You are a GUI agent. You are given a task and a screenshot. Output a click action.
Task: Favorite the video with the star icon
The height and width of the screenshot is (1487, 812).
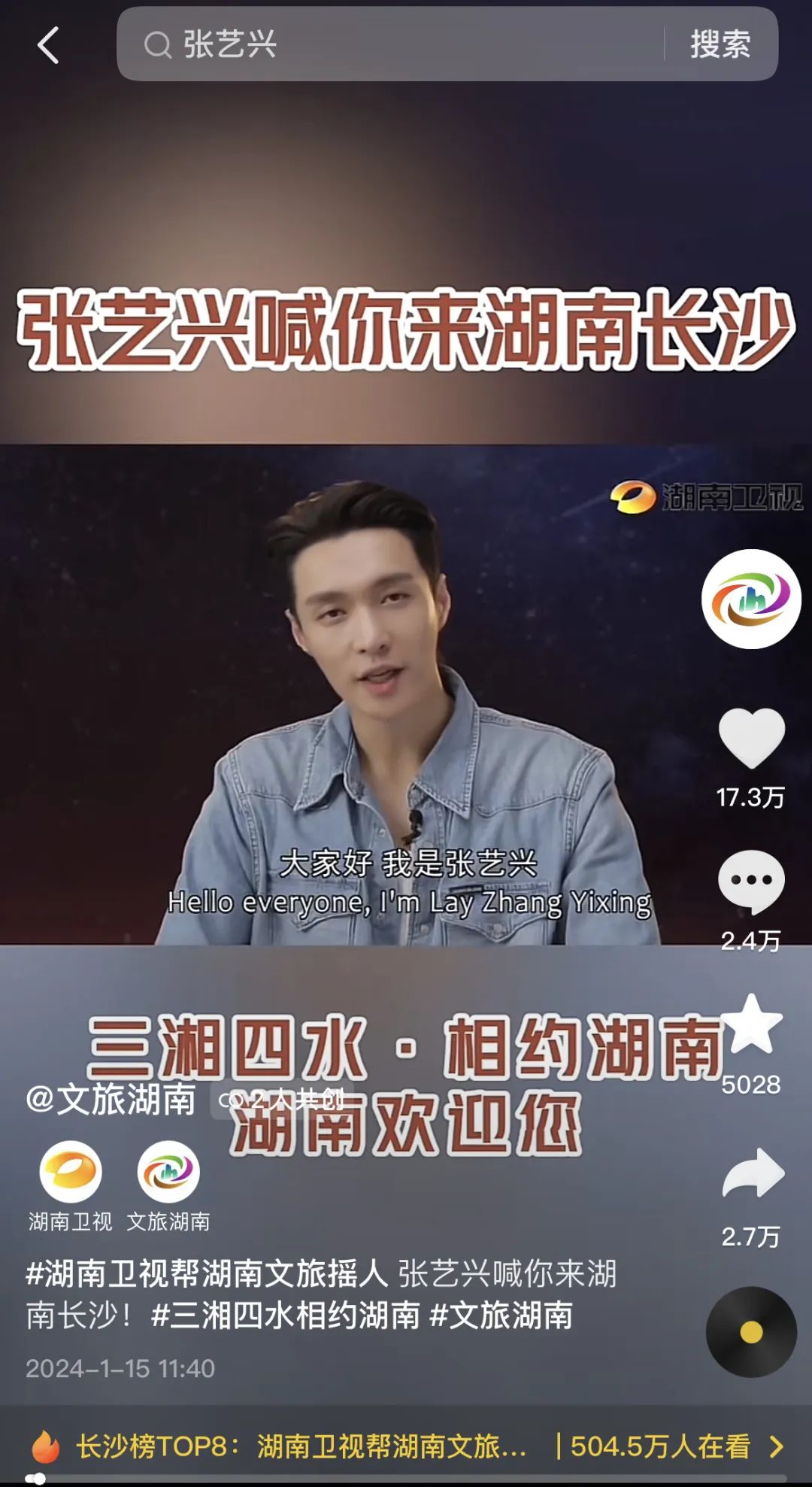(x=752, y=1024)
